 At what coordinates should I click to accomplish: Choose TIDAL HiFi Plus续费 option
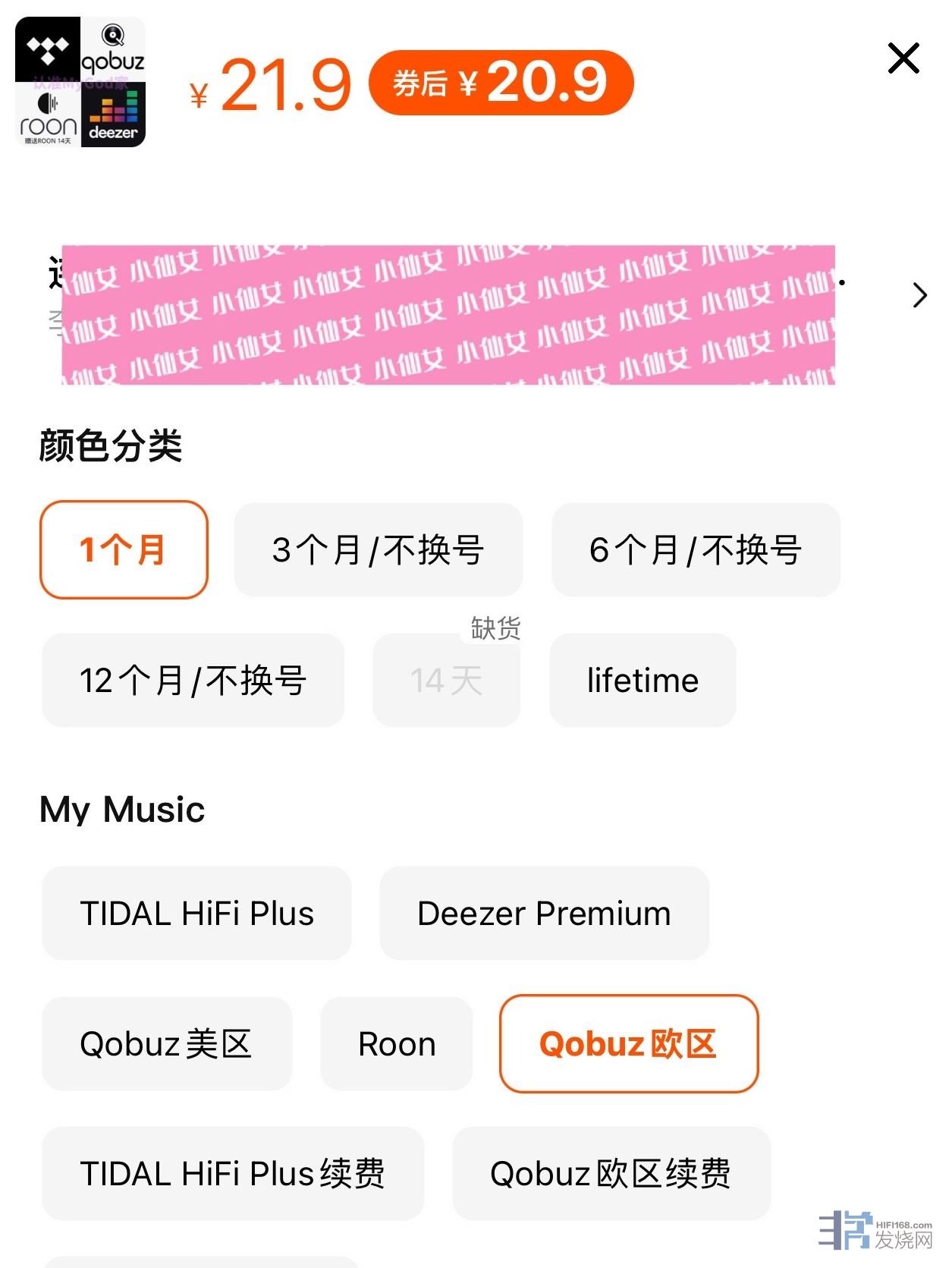pyautogui.click(x=232, y=1174)
